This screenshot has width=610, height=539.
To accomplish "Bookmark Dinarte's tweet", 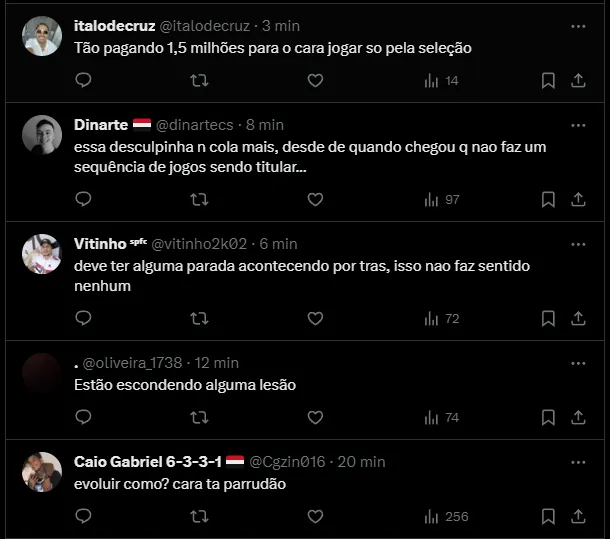I will click(x=548, y=200).
